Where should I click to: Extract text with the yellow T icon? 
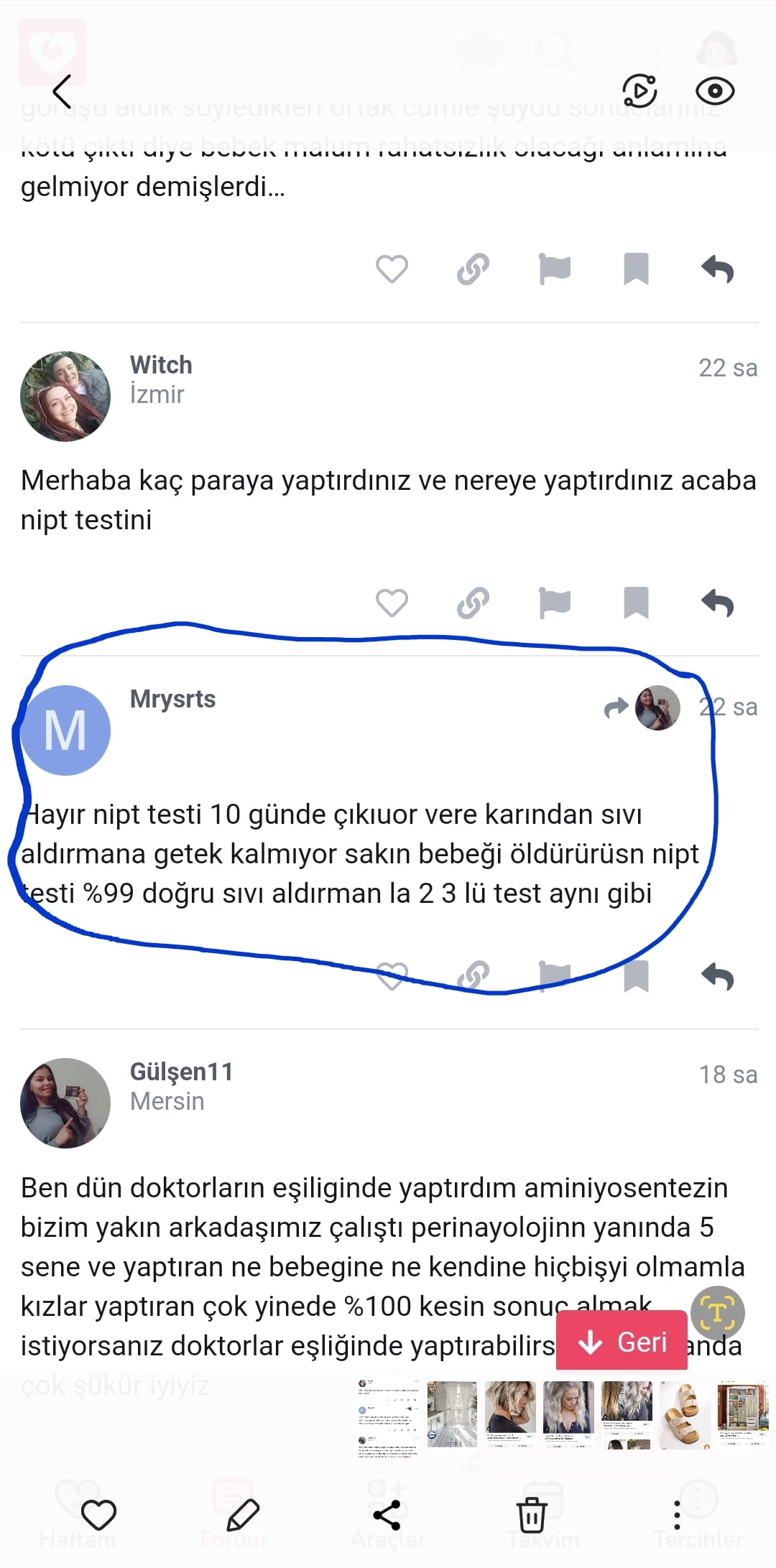click(717, 1313)
